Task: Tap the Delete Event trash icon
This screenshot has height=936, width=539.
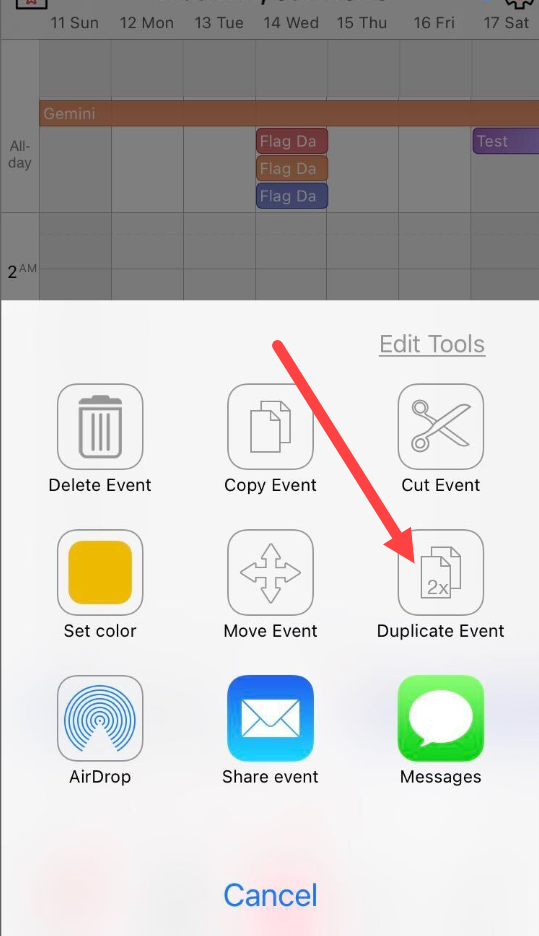Action: coord(100,427)
